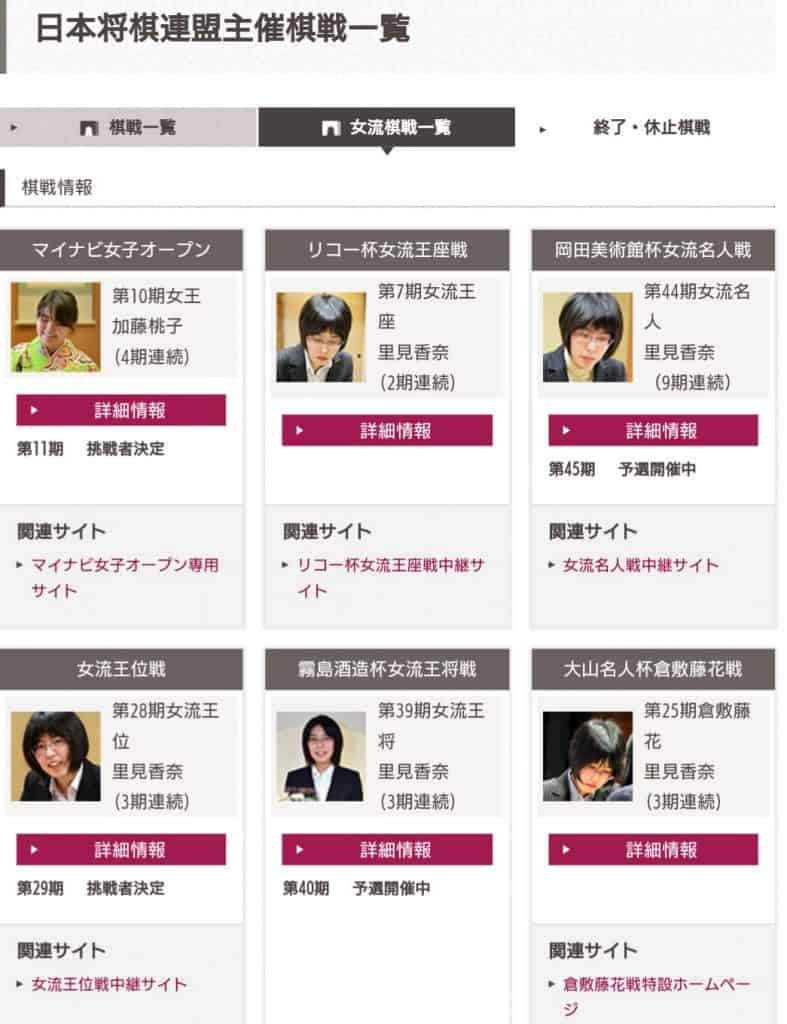Open 詳細情報 for 大山名人杯倉敷藤花戦
Viewport: 787px width, 1024px height.
click(x=653, y=850)
